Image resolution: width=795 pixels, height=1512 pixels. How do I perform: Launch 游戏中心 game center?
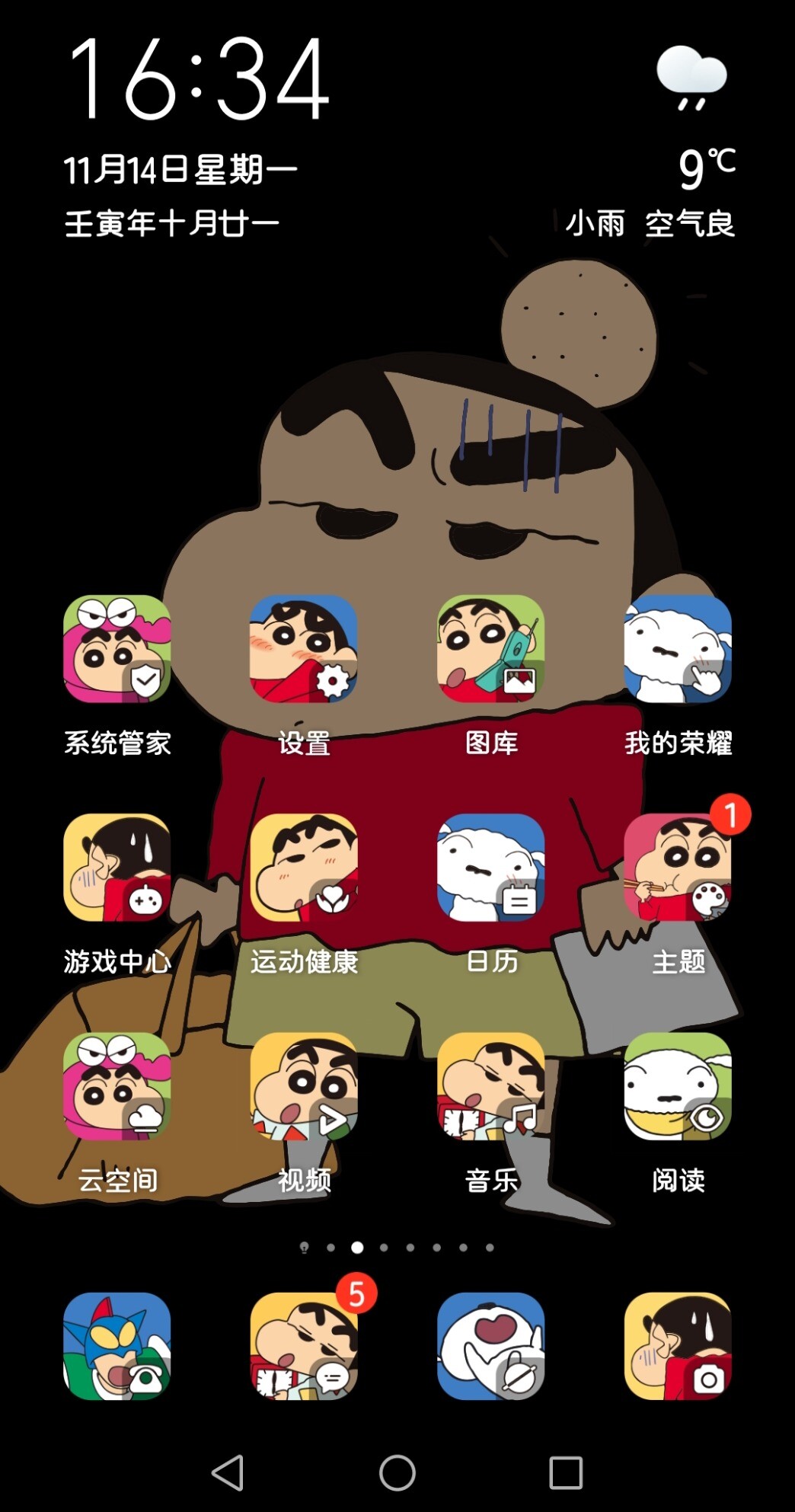[117, 868]
